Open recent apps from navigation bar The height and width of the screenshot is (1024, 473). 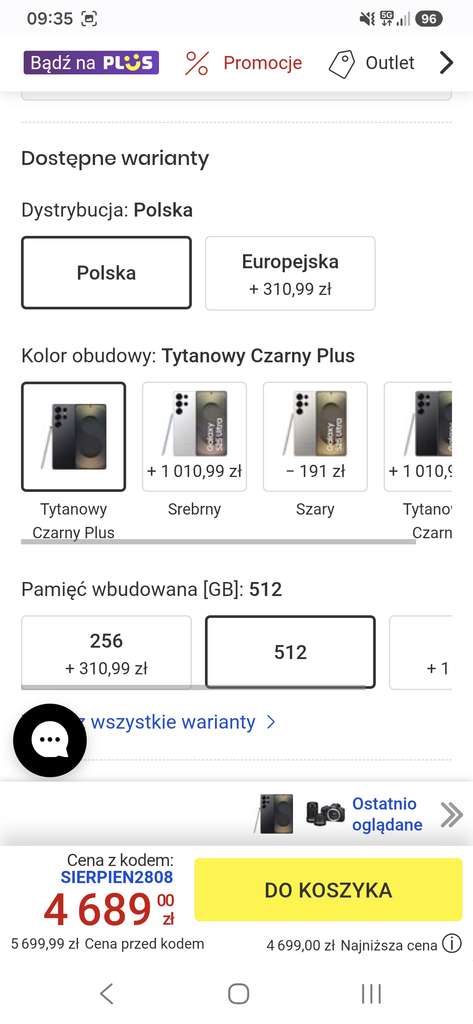[371, 994]
